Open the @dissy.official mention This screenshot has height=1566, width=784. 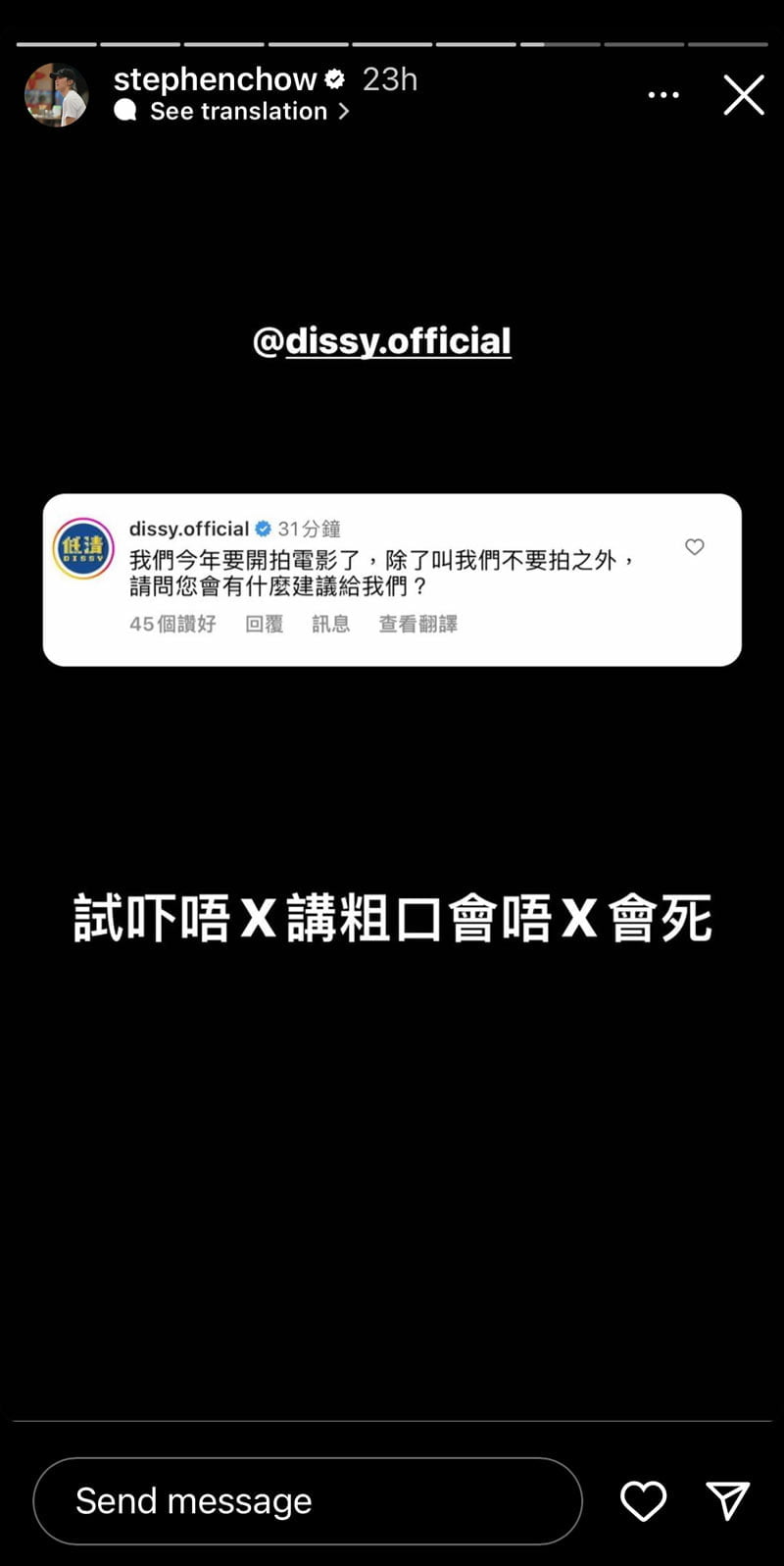tap(382, 341)
